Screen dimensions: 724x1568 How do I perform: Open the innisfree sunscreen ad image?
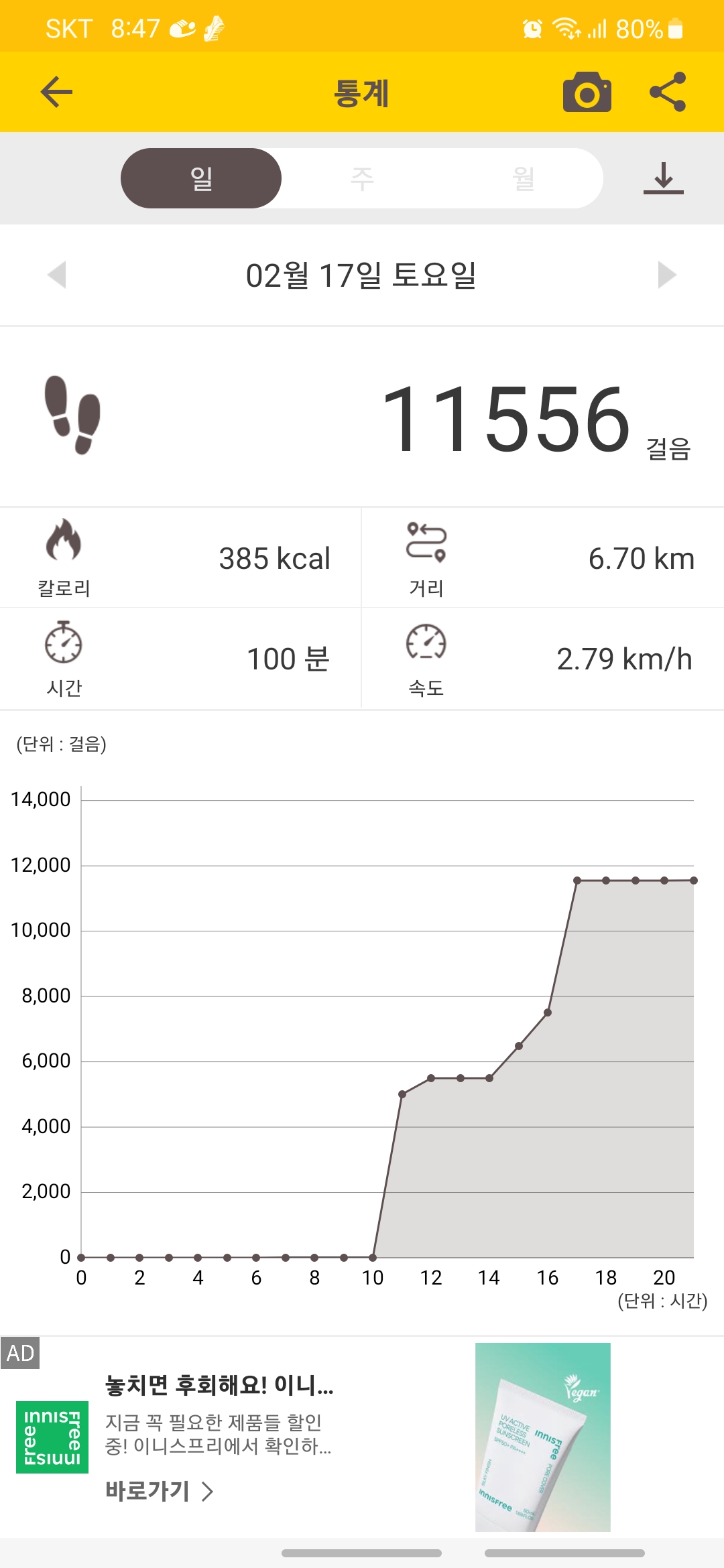(542, 1437)
